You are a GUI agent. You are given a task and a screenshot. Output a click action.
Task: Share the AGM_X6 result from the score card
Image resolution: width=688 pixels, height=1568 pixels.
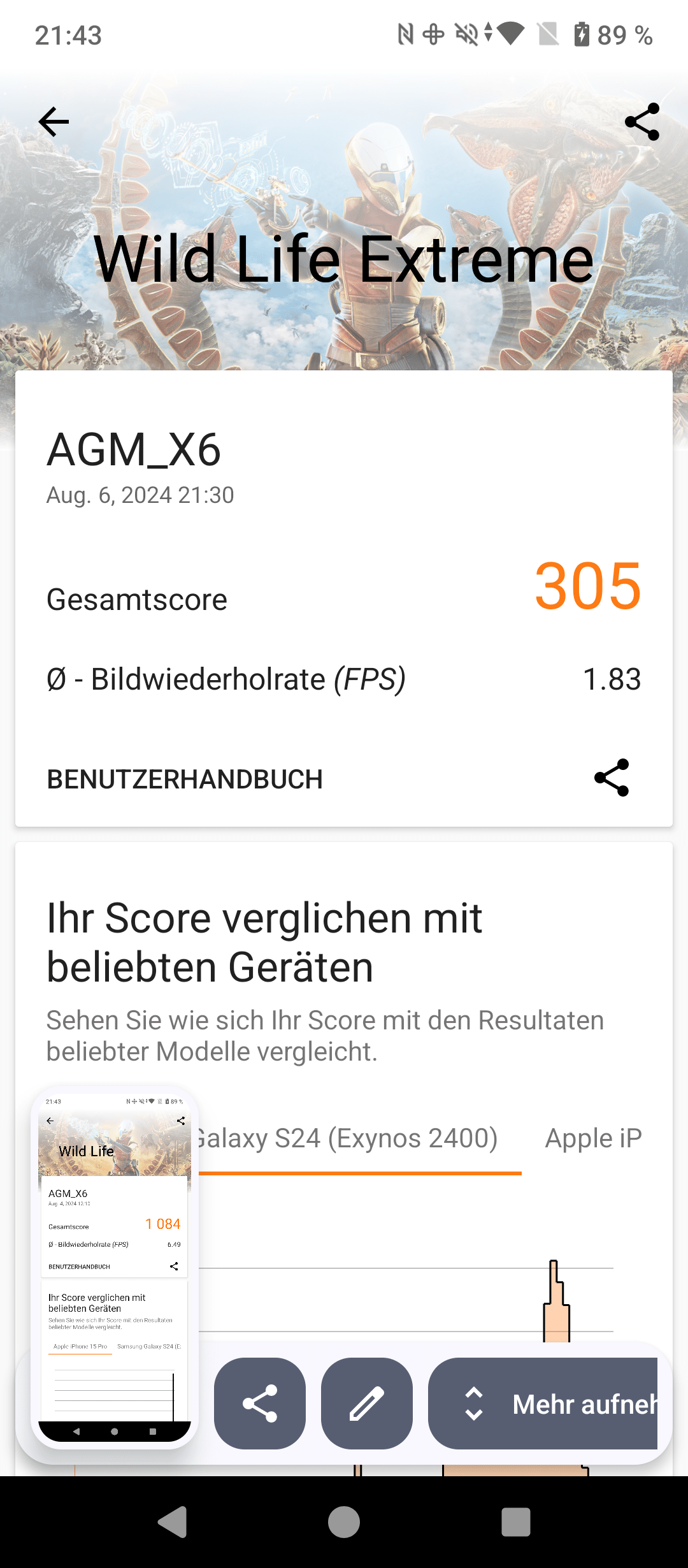[612, 778]
